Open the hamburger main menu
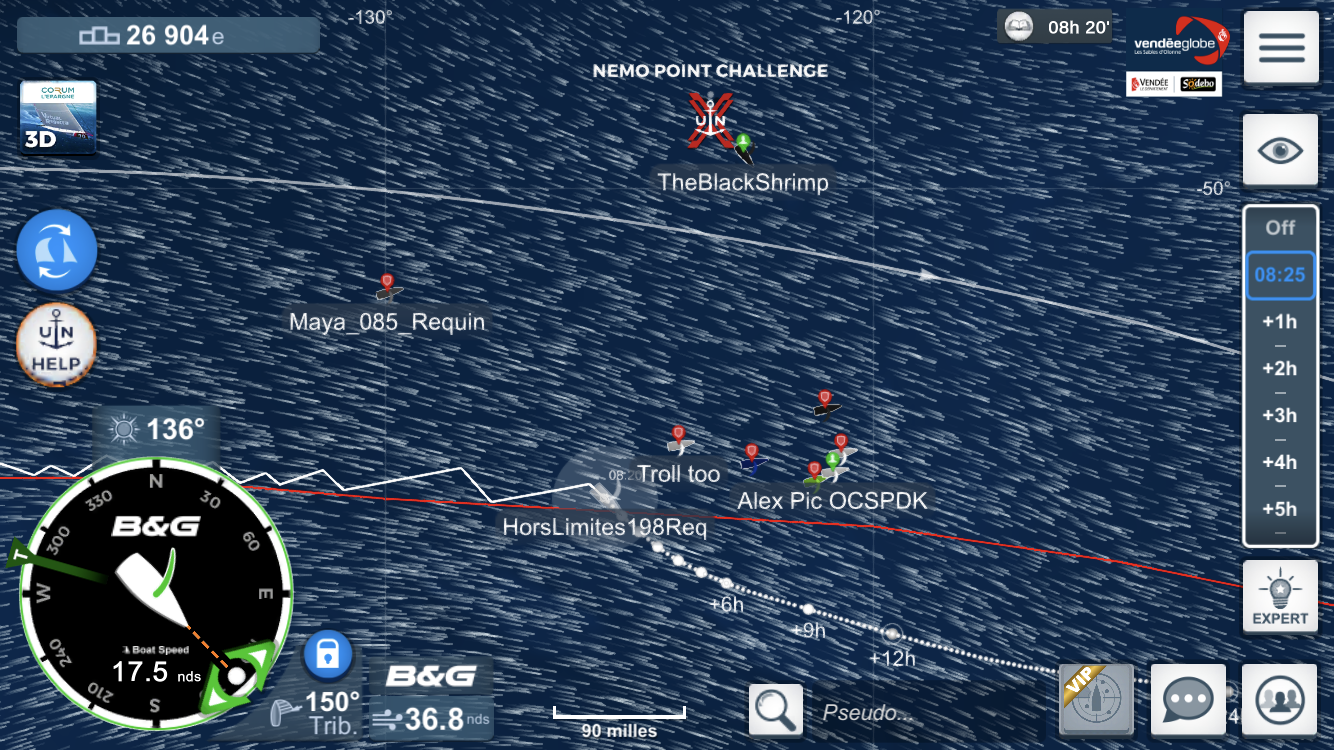This screenshot has height=750, width=1334. click(1281, 48)
